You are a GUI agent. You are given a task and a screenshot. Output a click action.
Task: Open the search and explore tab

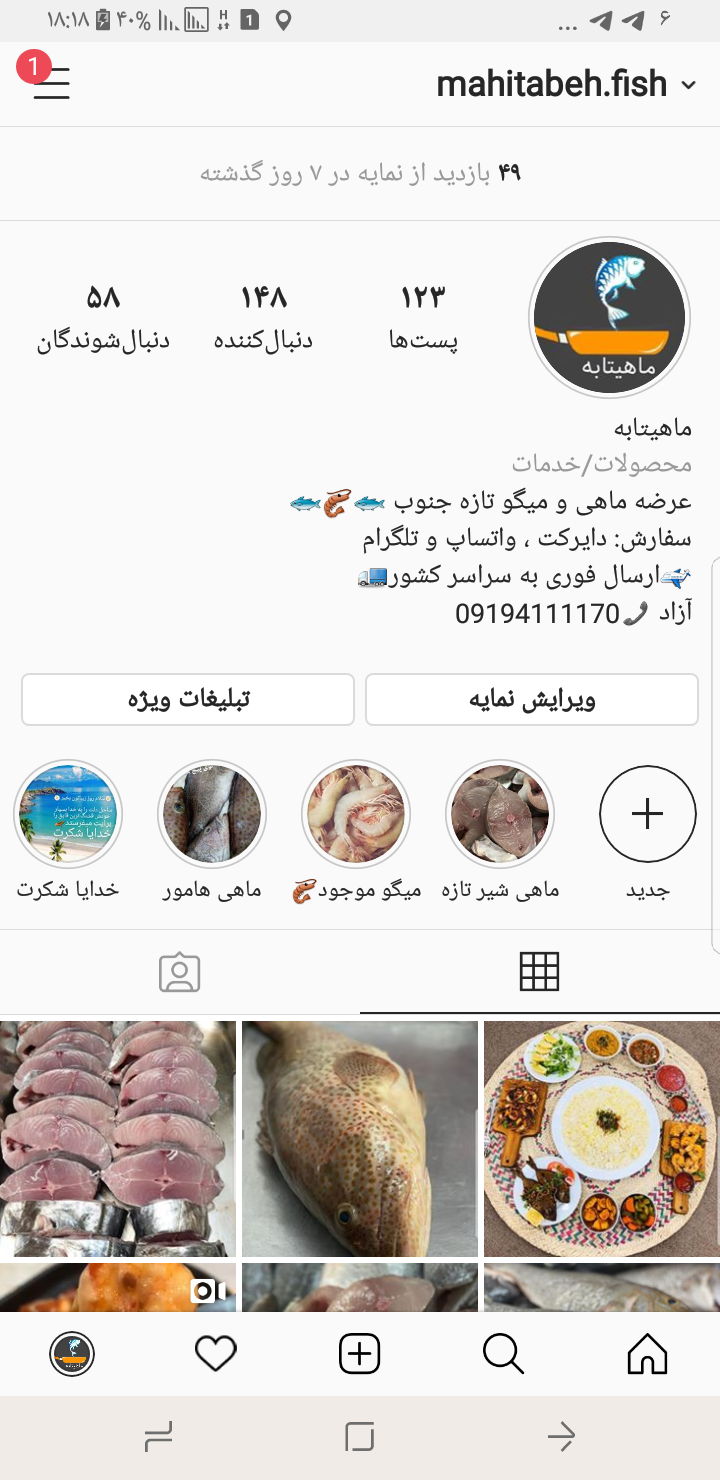pos(503,1354)
